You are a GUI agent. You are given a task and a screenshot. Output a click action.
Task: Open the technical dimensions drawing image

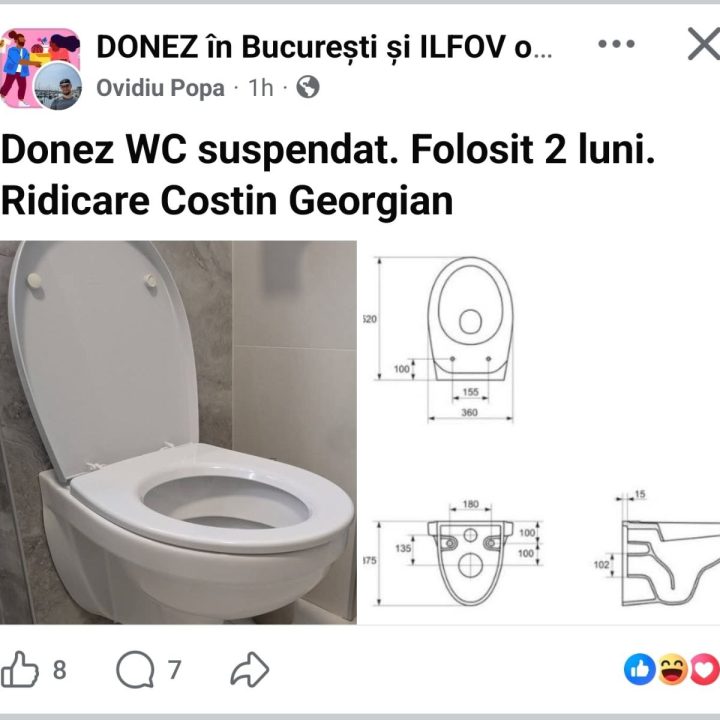point(540,432)
